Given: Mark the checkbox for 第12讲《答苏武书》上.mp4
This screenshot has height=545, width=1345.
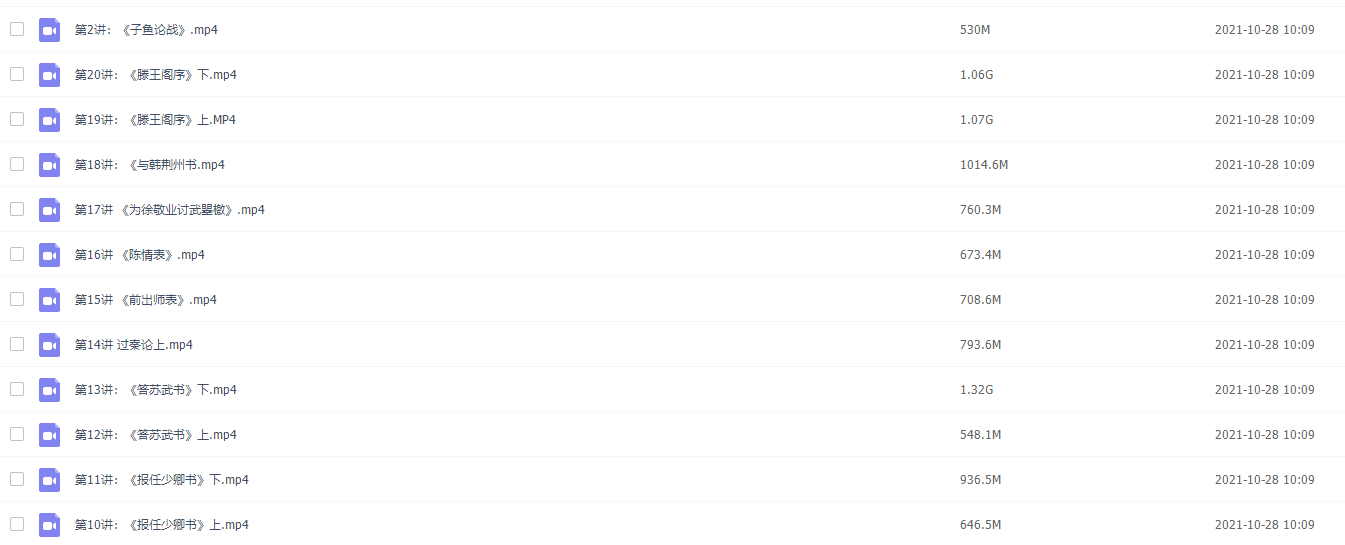Looking at the screenshot, I should tap(17, 434).
